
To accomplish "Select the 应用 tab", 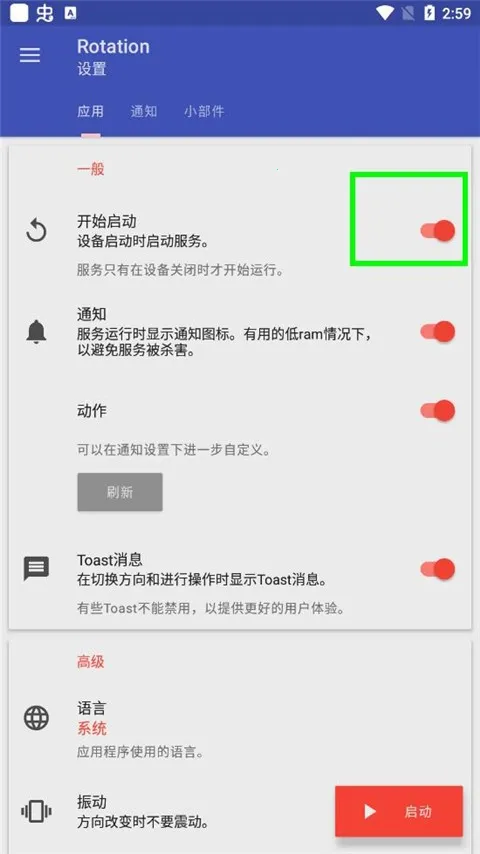I will click(90, 112).
